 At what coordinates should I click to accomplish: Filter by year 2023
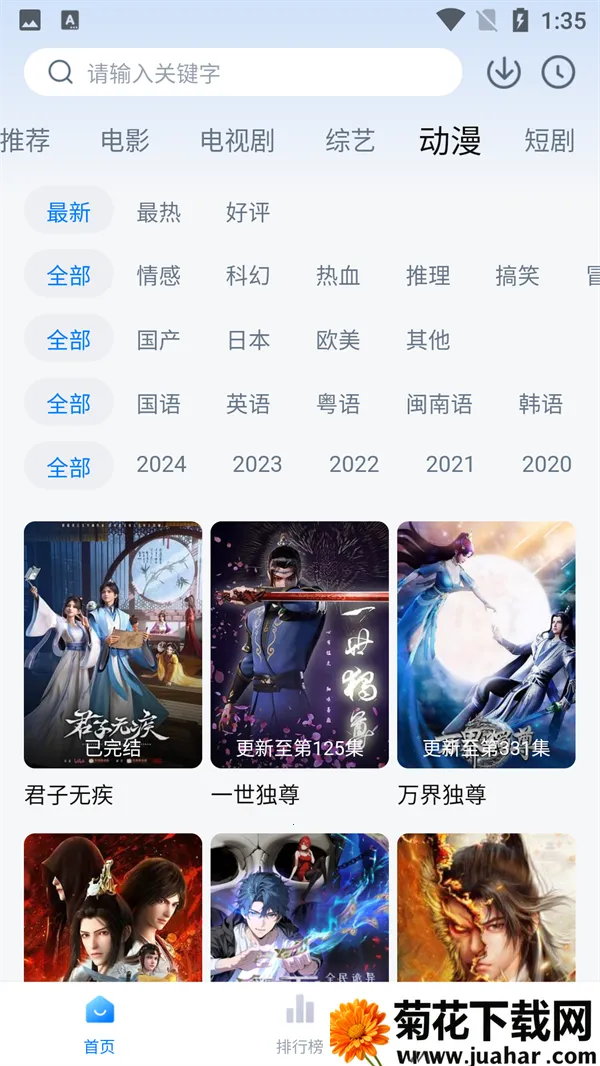tap(257, 464)
